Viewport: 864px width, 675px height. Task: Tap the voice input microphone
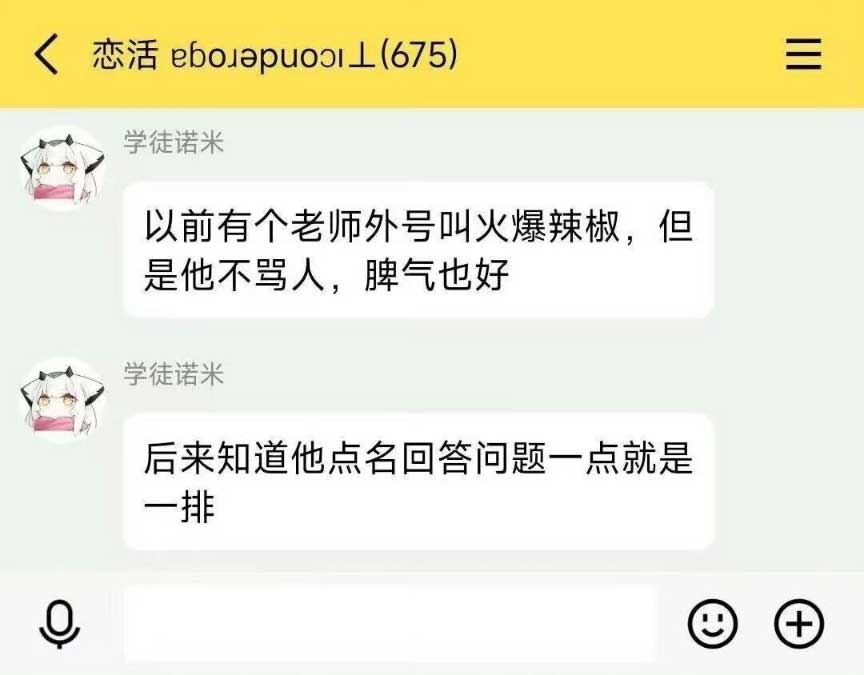(59, 625)
